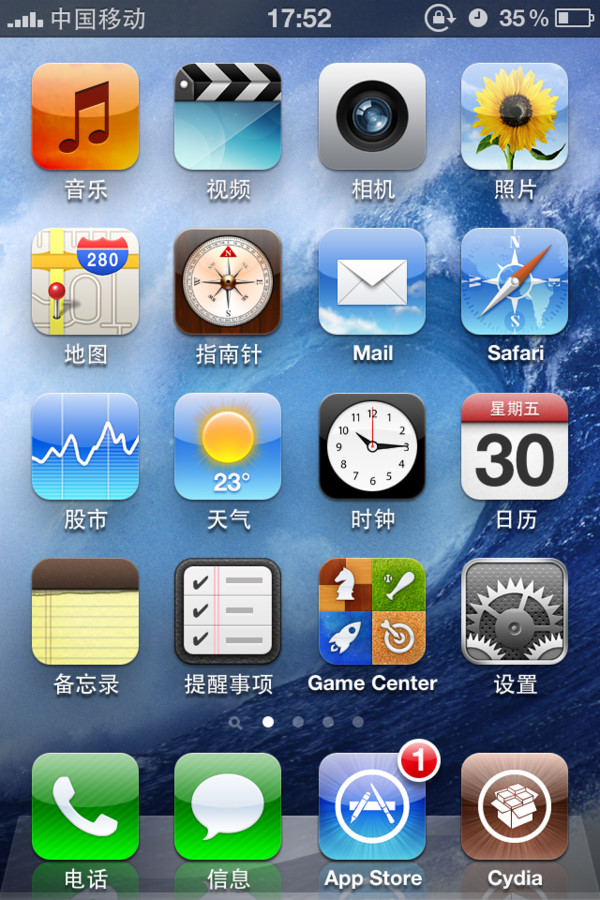Launch the Cydia app
Screen dimensions: 600x900
click(x=514, y=806)
